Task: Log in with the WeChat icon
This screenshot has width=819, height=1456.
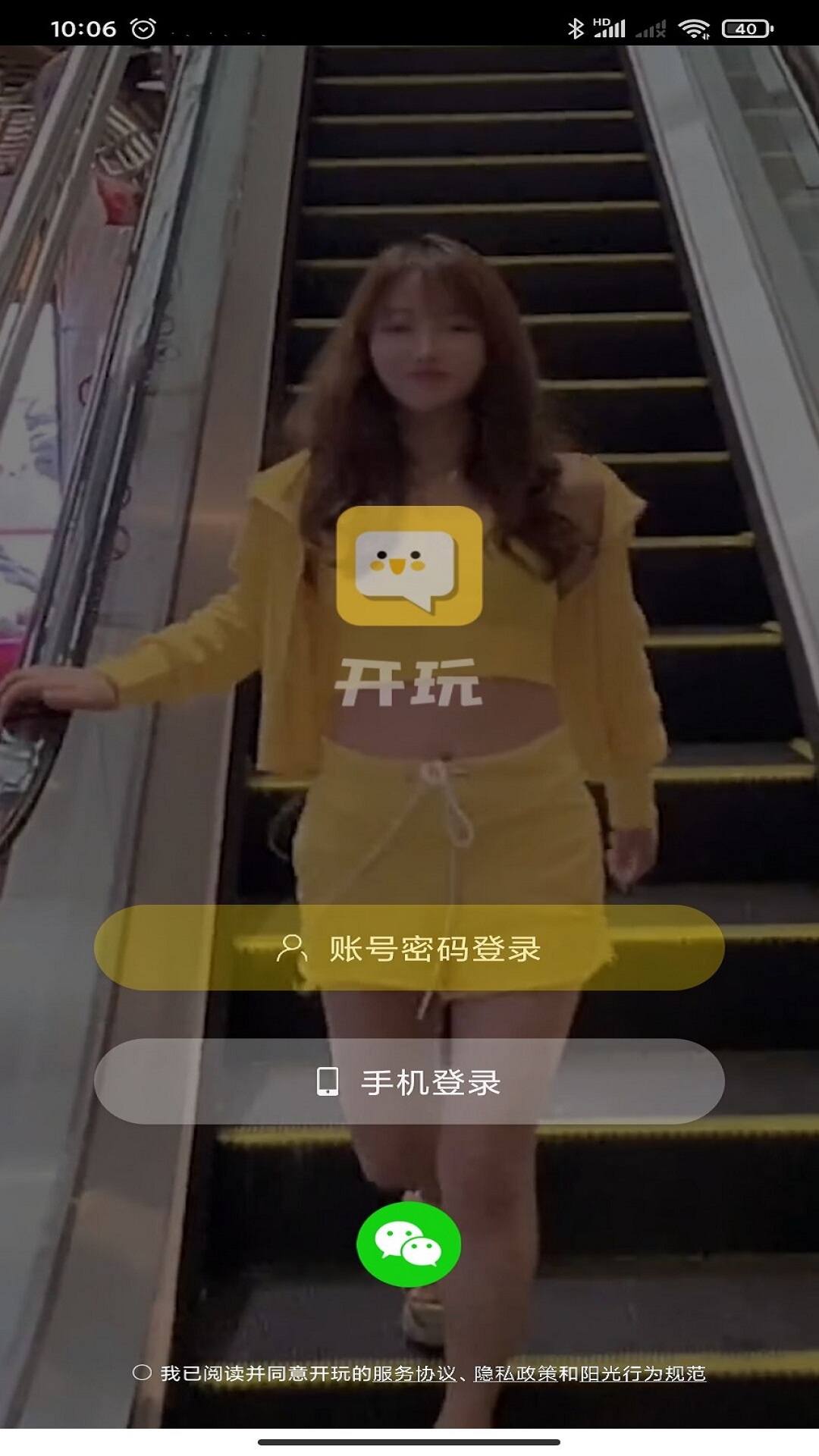Action: tap(409, 1244)
